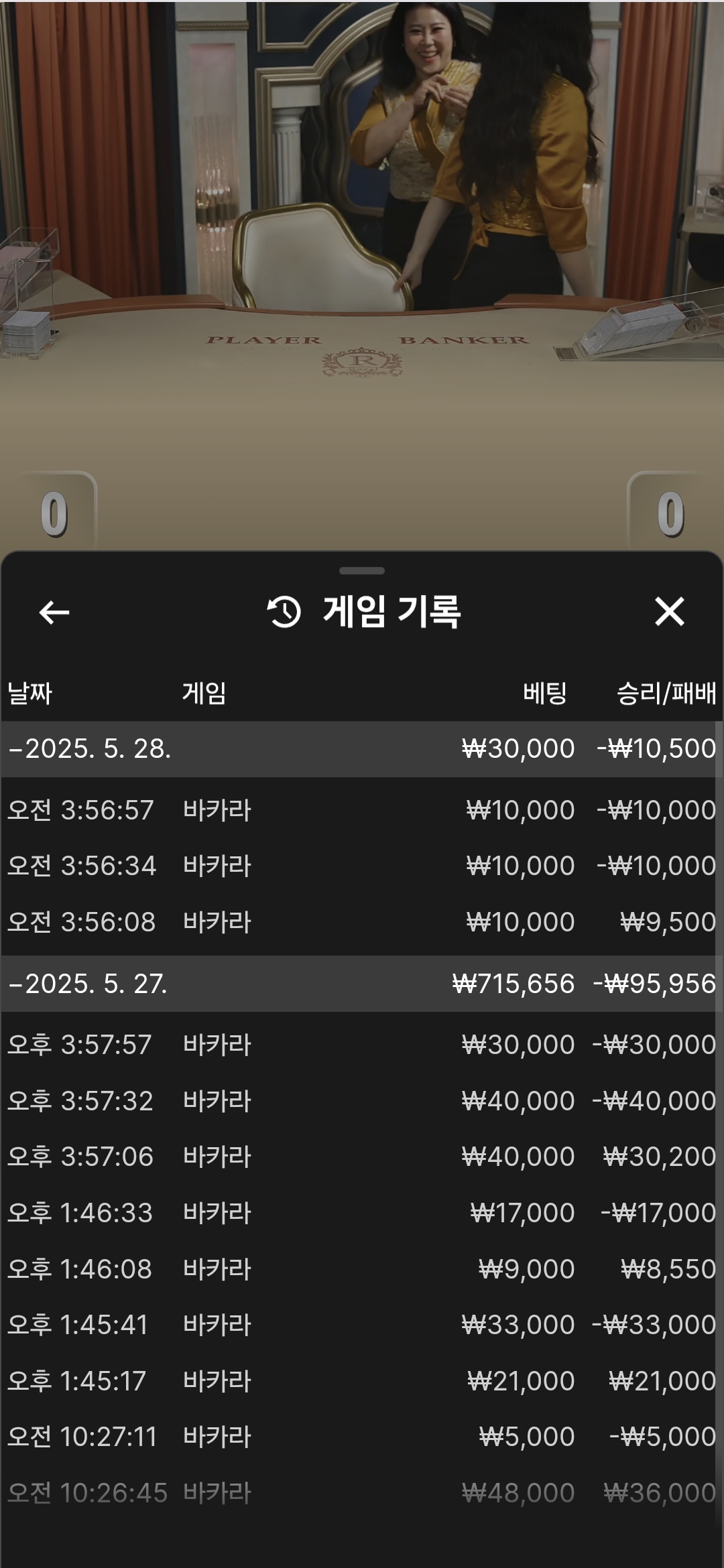Show details for the 오전 10:27:11 round

coord(362,1437)
